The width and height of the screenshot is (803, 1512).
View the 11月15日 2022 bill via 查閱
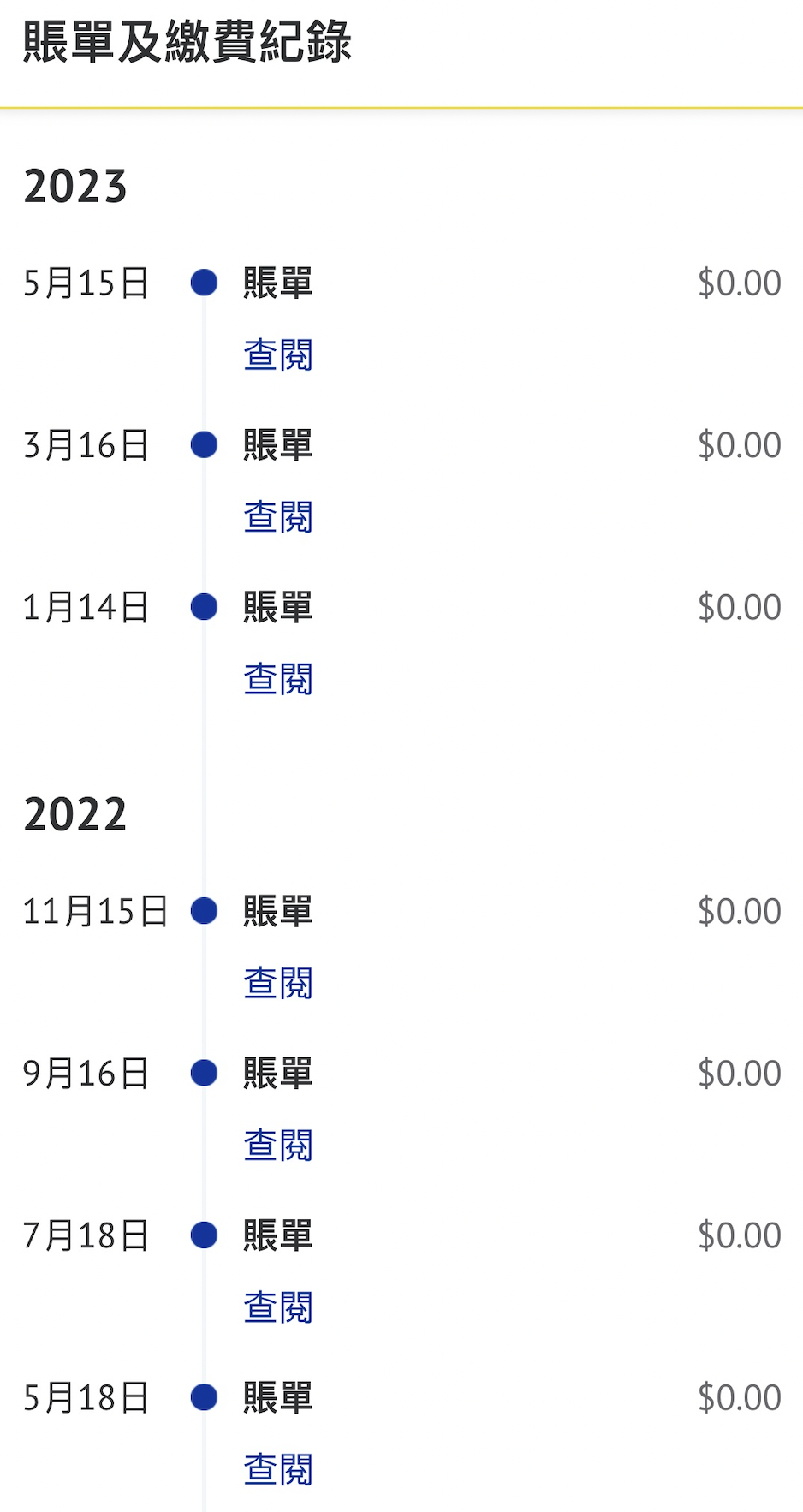[x=278, y=983]
